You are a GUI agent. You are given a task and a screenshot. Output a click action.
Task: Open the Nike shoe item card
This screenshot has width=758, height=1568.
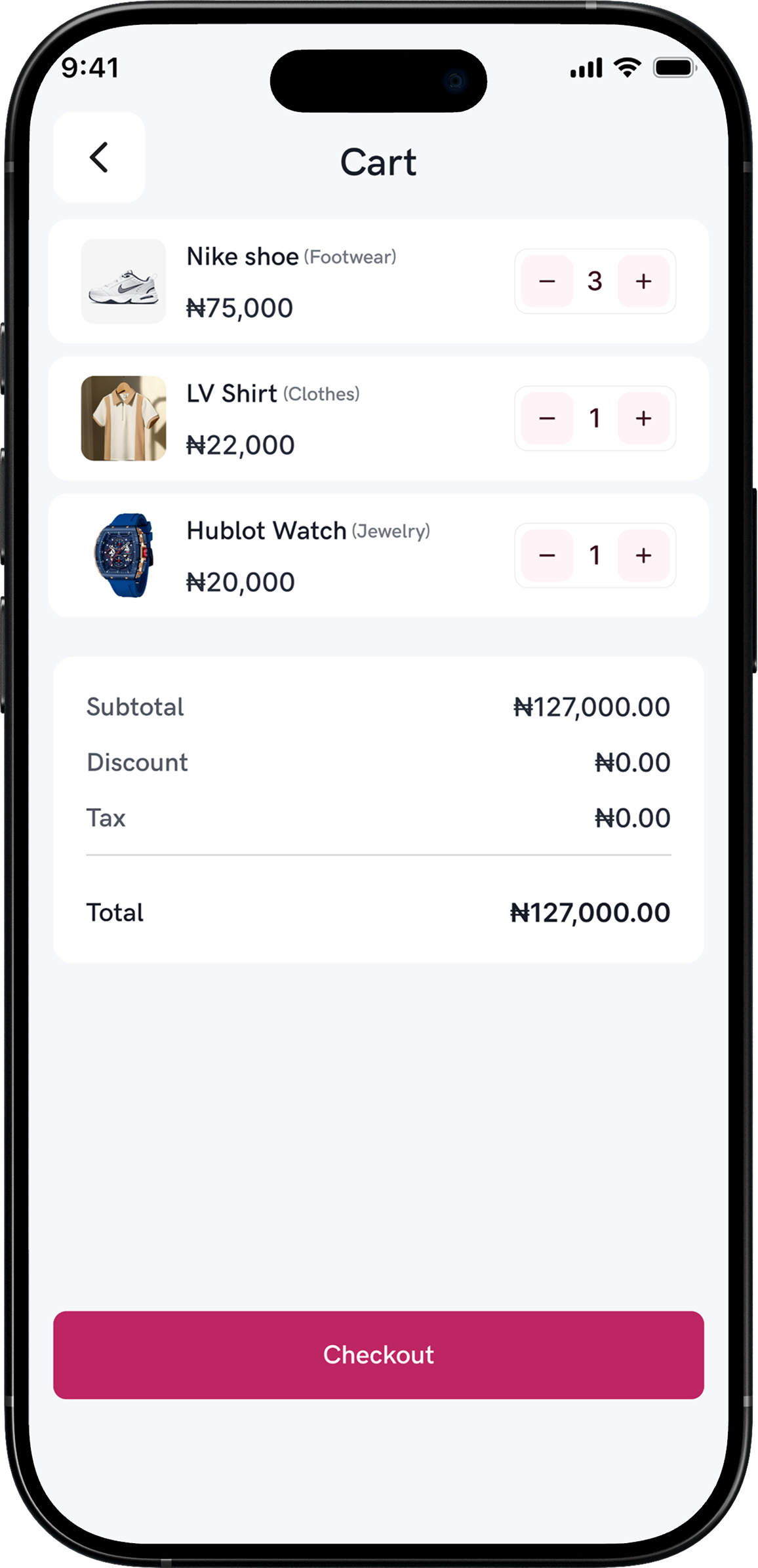pyautogui.click(x=378, y=281)
